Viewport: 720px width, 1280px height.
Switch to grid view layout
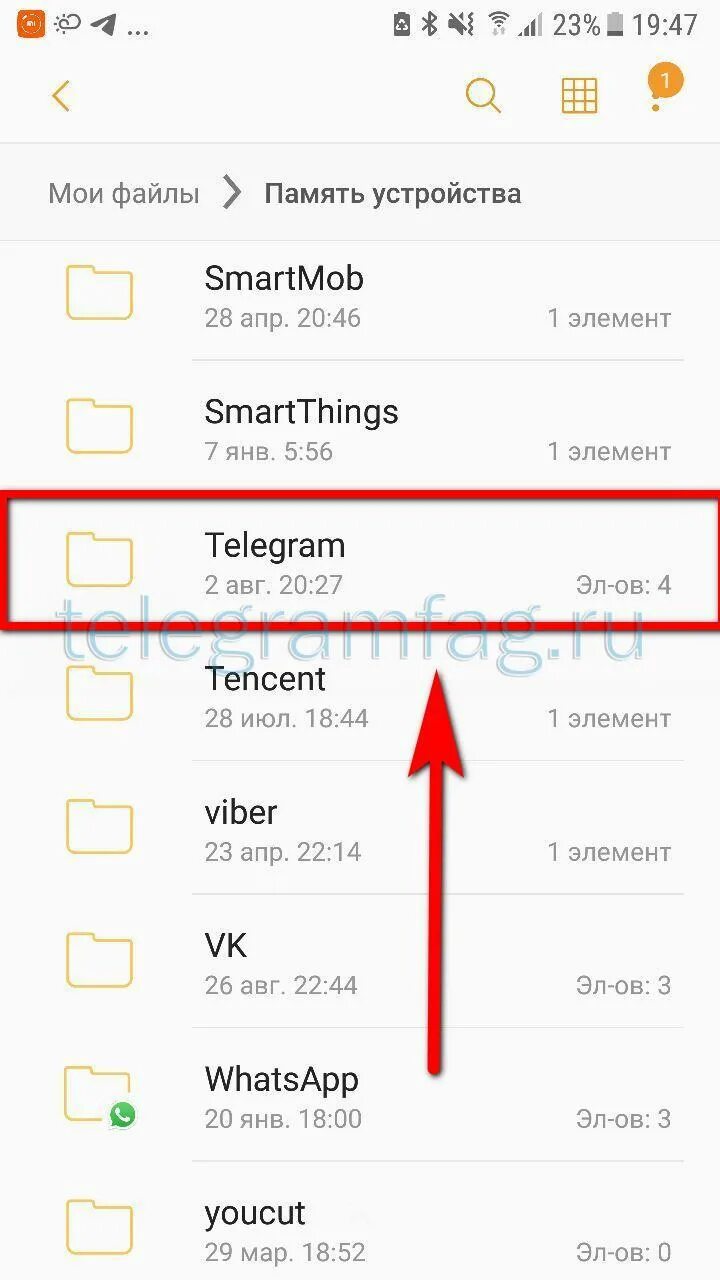click(579, 96)
